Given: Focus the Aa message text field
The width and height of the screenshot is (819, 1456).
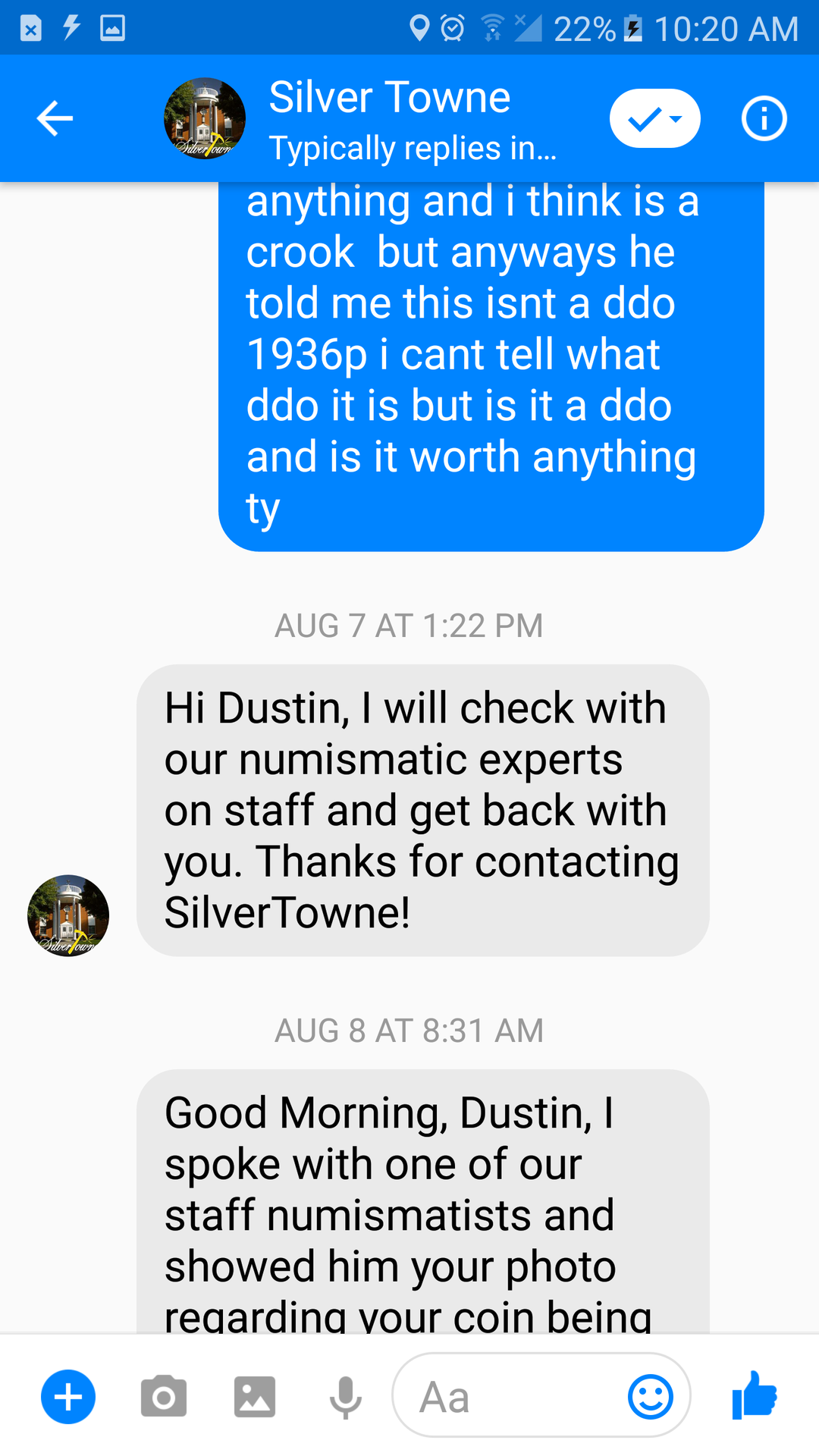Looking at the screenshot, I should (x=508, y=1396).
